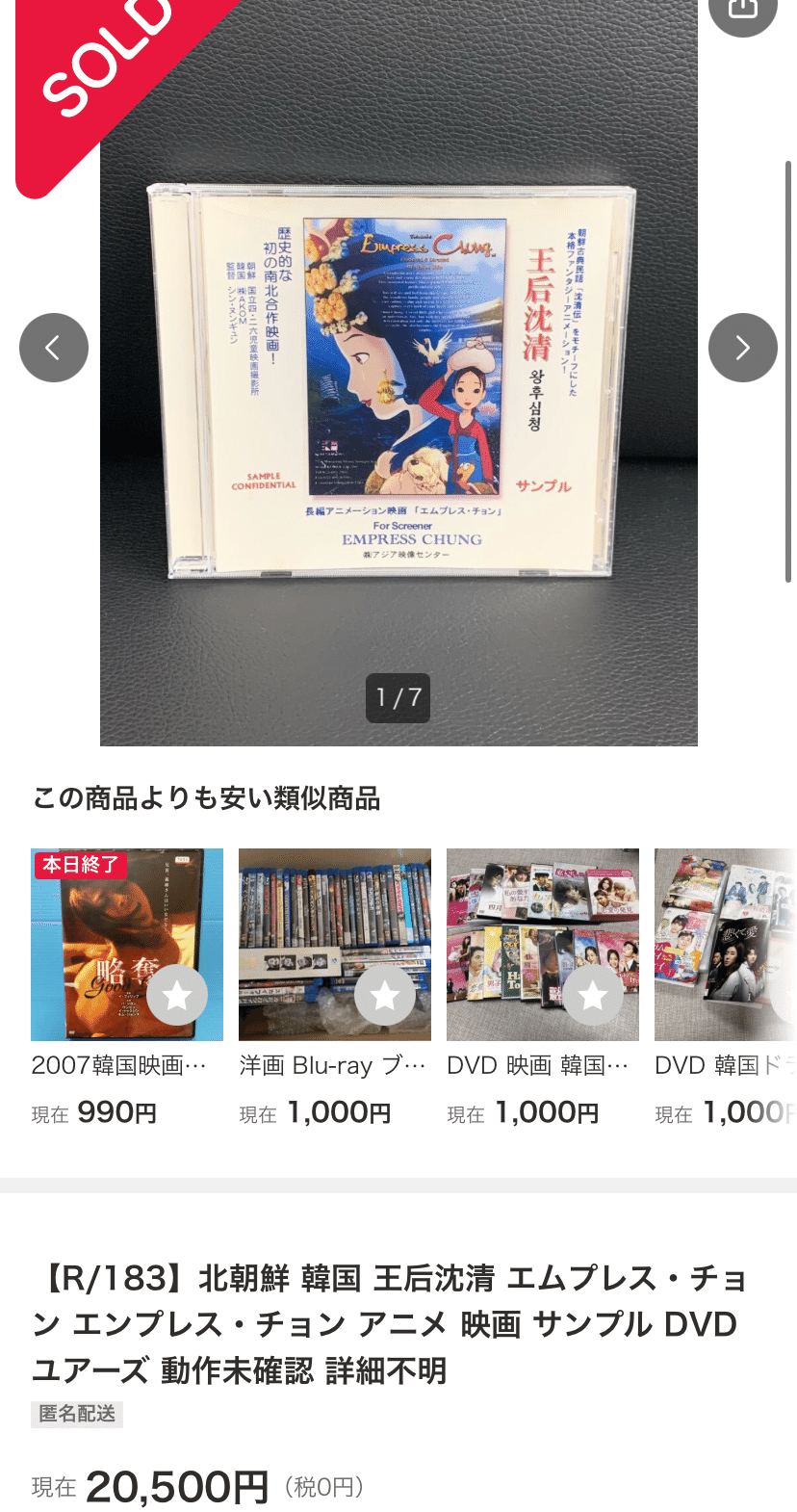Image resolution: width=797 pixels, height=1512 pixels.
Task: Toggle the favorite star for the third similar item
Action: coord(593,997)
